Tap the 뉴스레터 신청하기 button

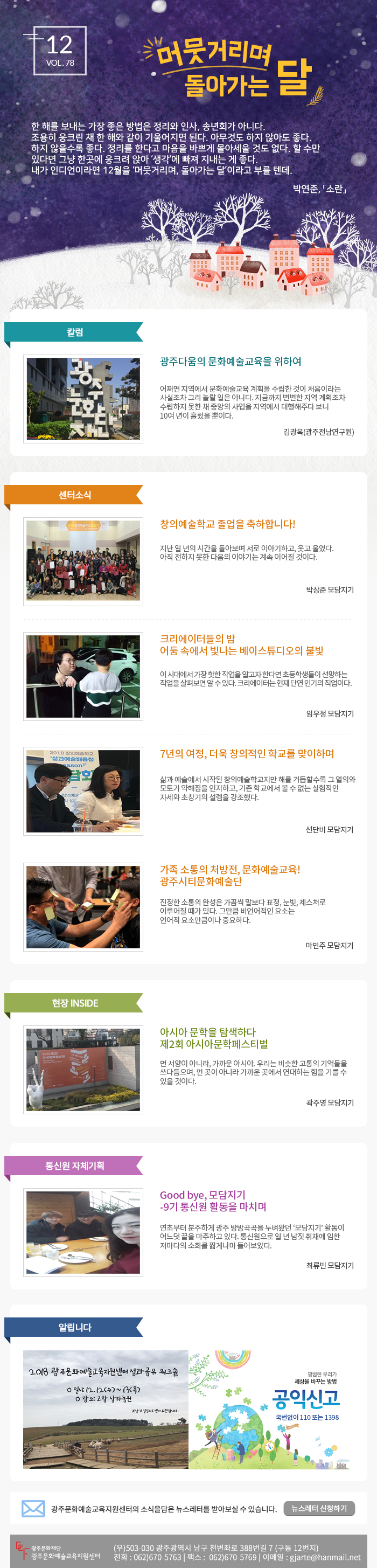(x=319, y=1508)
